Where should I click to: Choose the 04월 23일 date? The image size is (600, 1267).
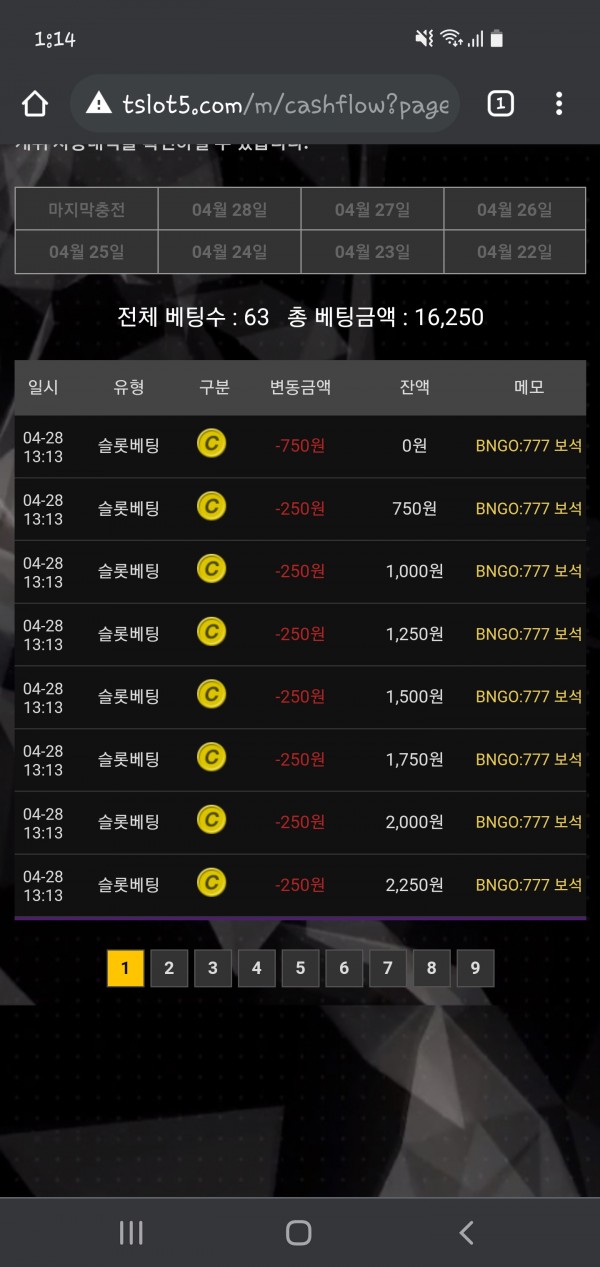click(x=372, y=252)
